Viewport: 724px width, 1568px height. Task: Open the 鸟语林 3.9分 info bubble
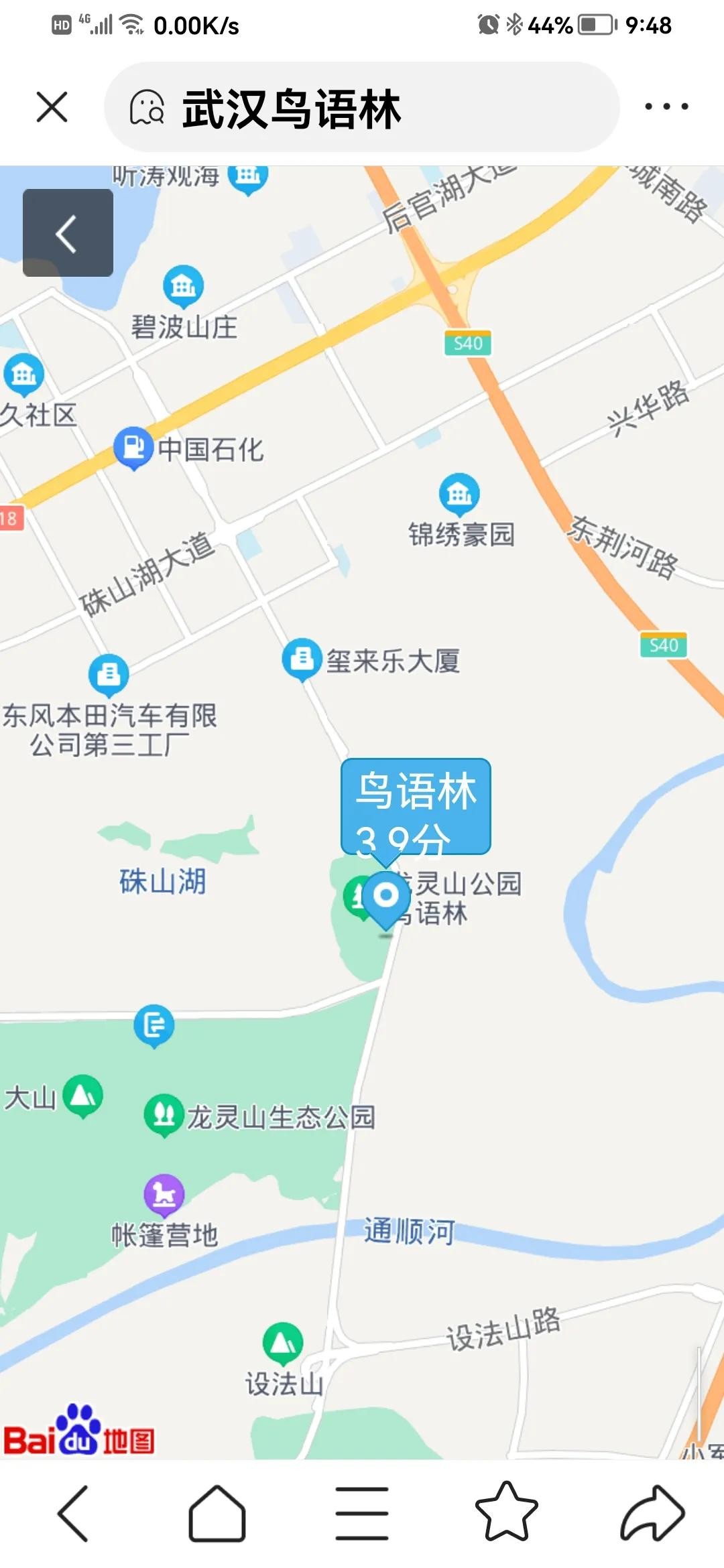(416, 806)
